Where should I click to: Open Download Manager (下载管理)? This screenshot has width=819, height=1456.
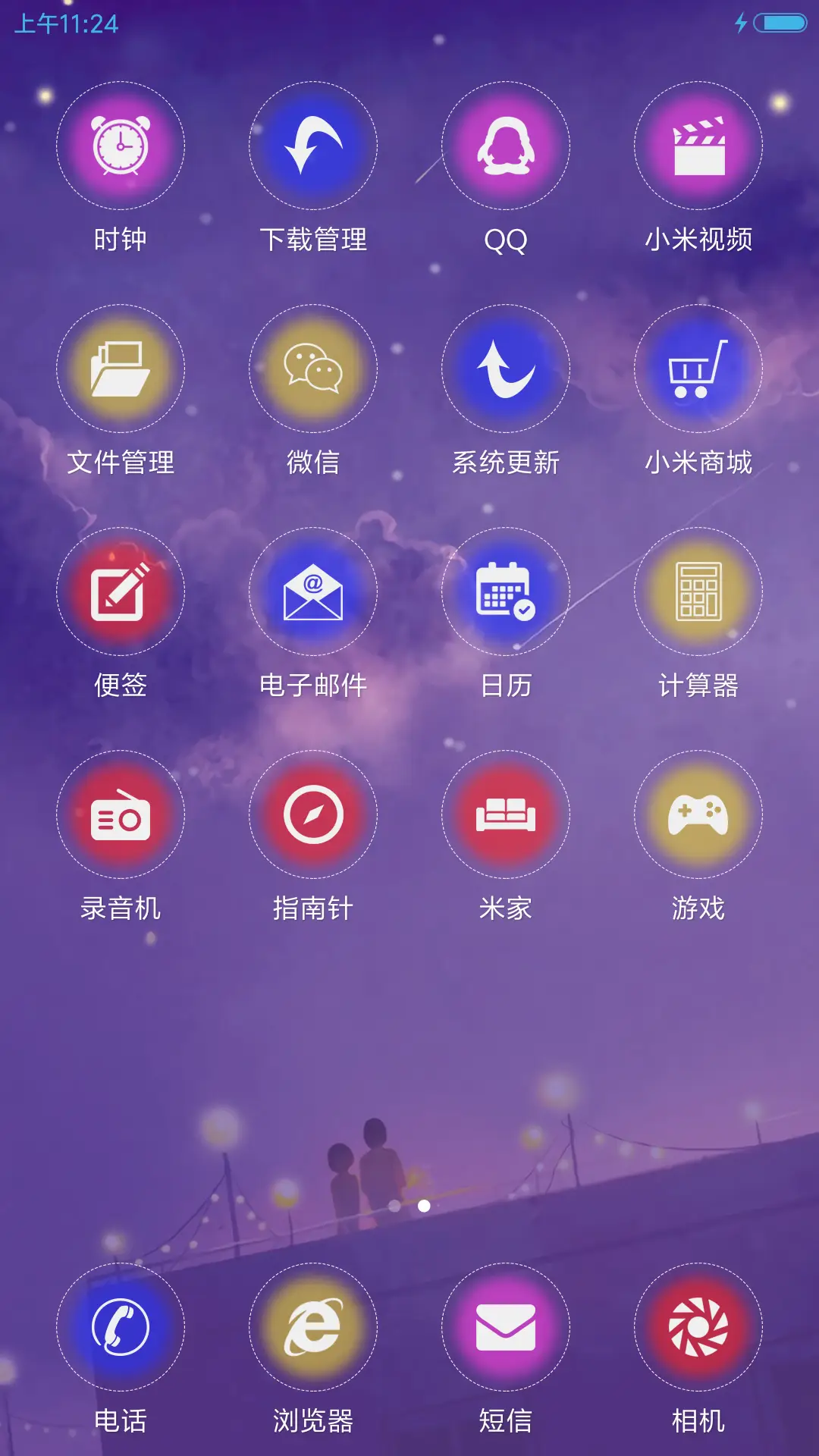click(312, 146)
